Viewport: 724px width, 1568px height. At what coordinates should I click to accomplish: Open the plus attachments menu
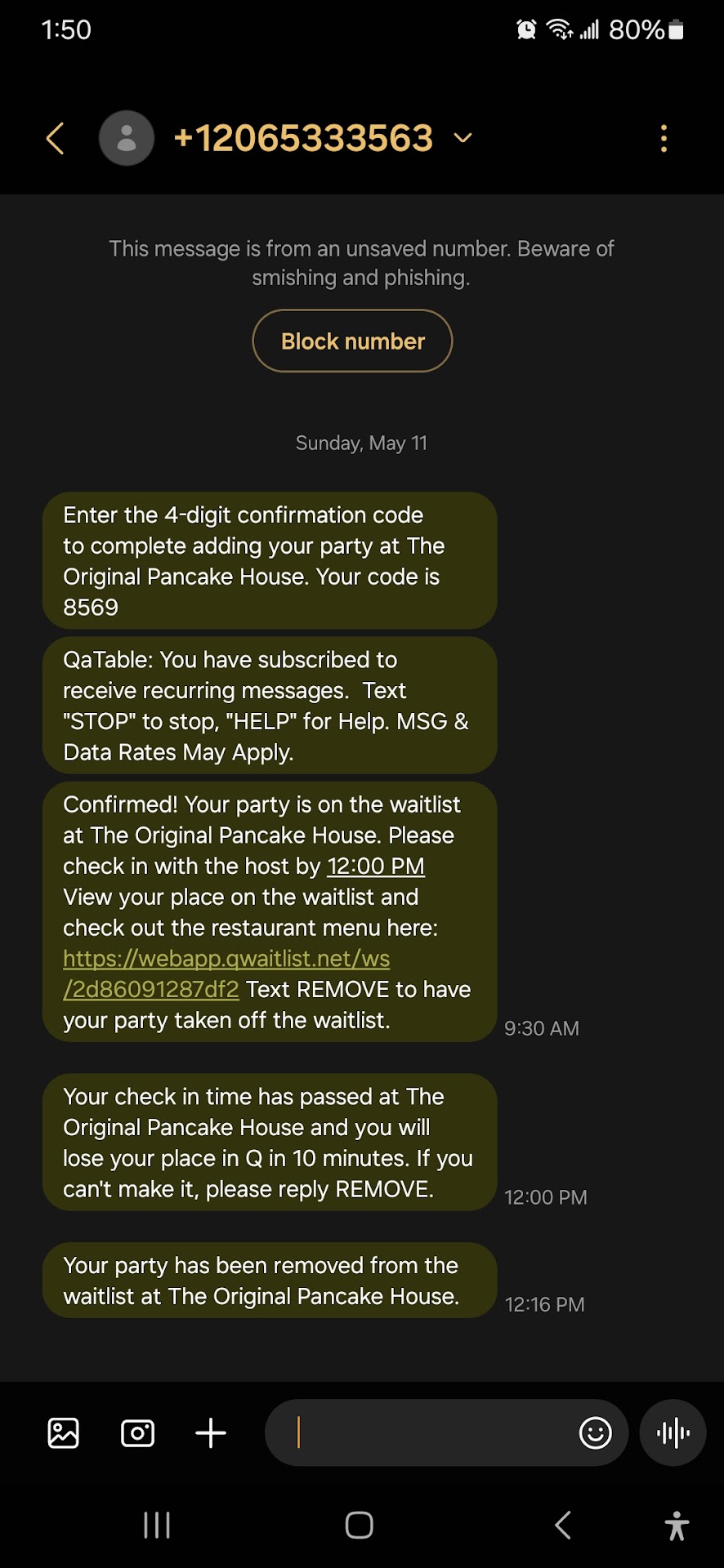coord(211,1433)
